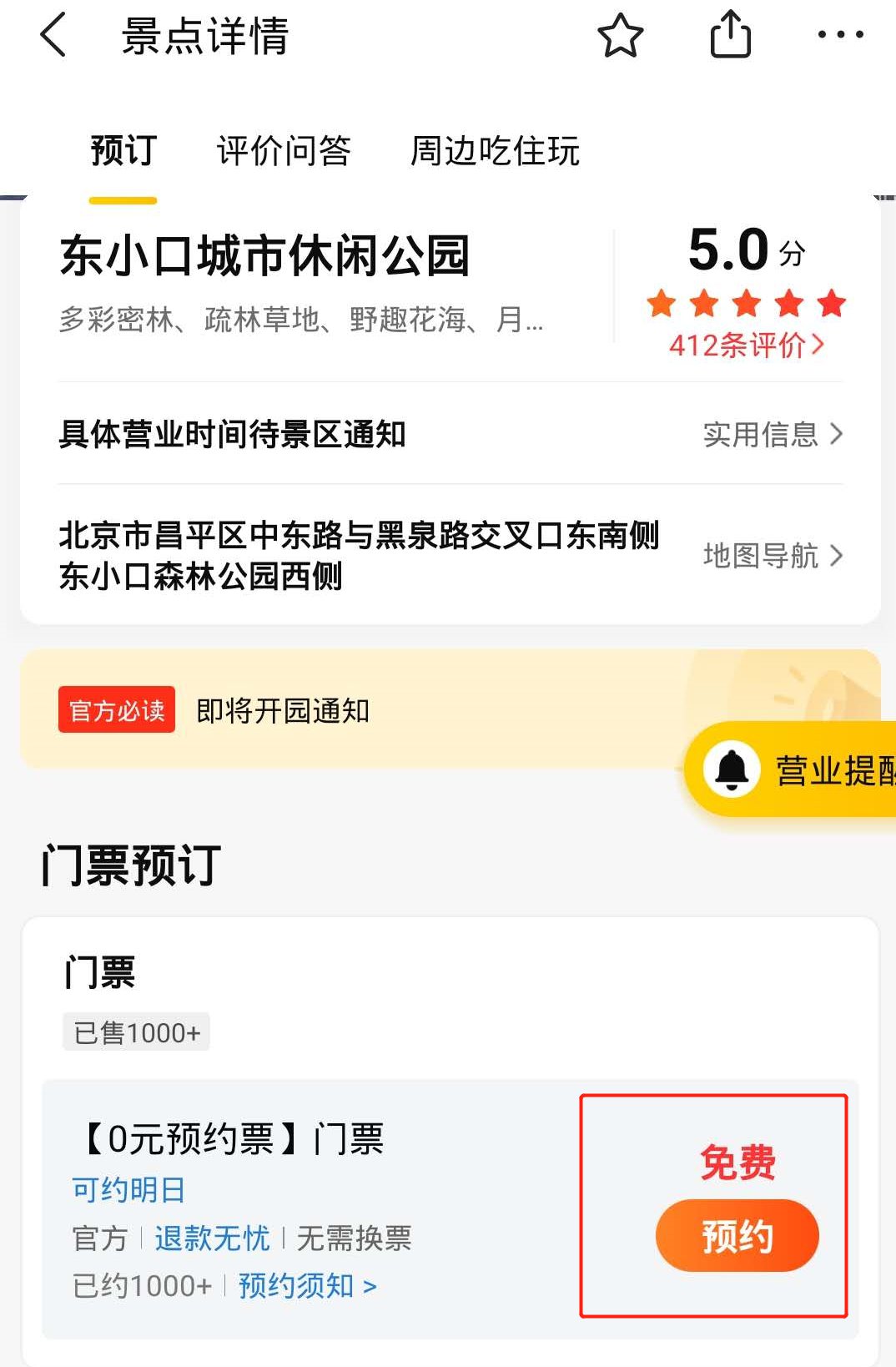Screen dimensions: 896x1367
Task: Go back from 景点详情 page
Action: click(53, 36)
